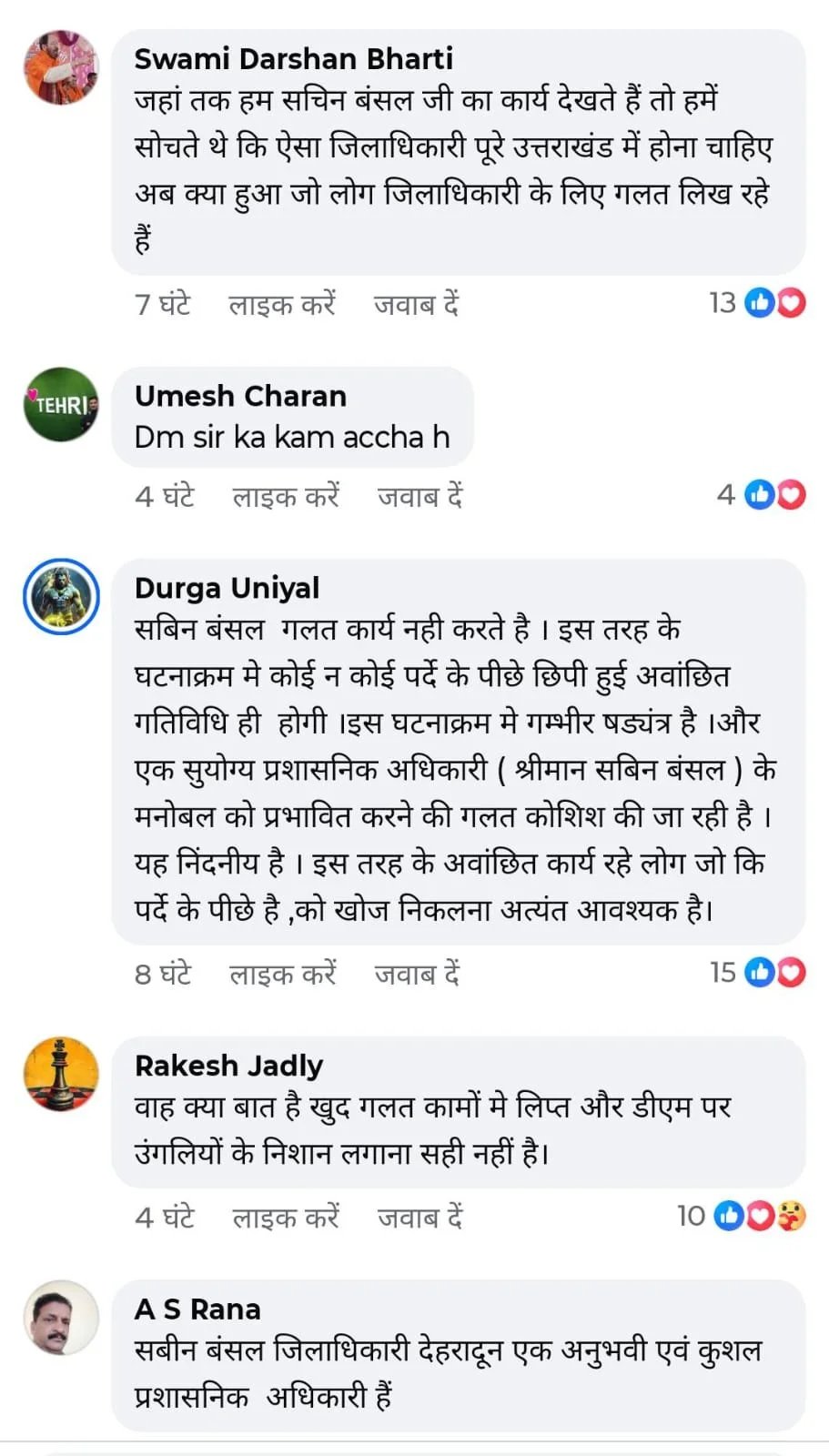Open Rakesh Jadly's profile name
This screenshot has height=1456, width=829.
pyautogui.click(x=228, y=1066)
